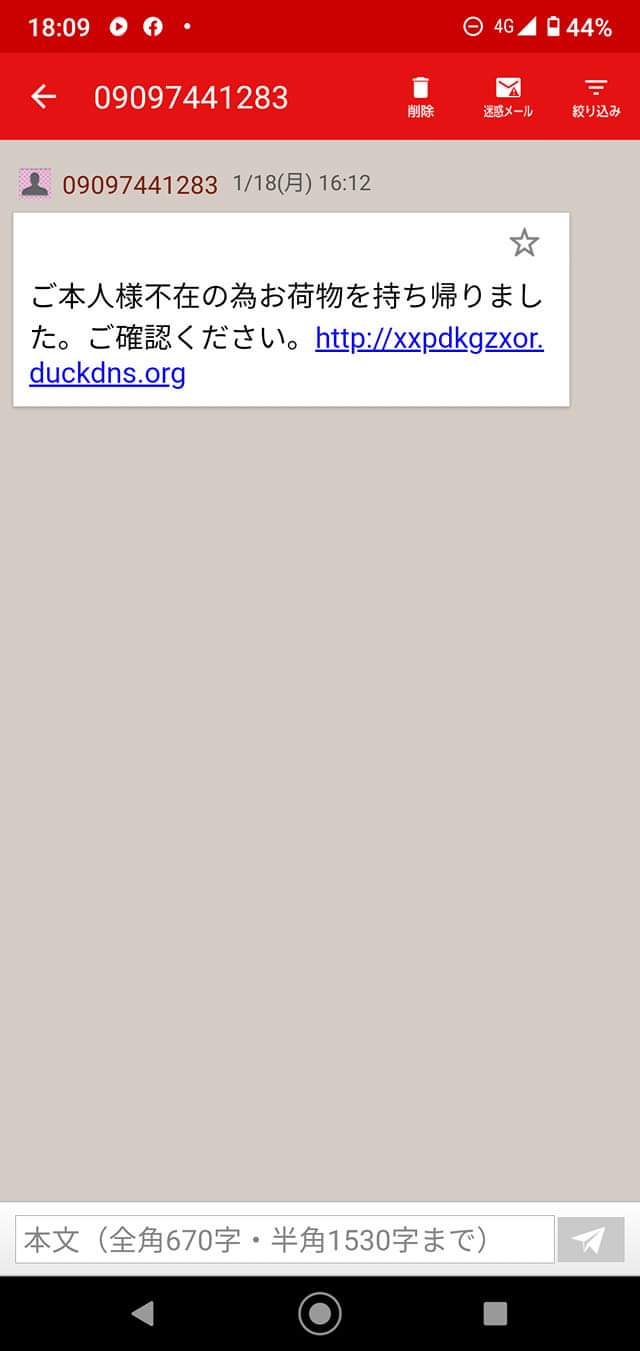
Task: Open recent apps from navigation bar
Action: tap(495, 1313)
